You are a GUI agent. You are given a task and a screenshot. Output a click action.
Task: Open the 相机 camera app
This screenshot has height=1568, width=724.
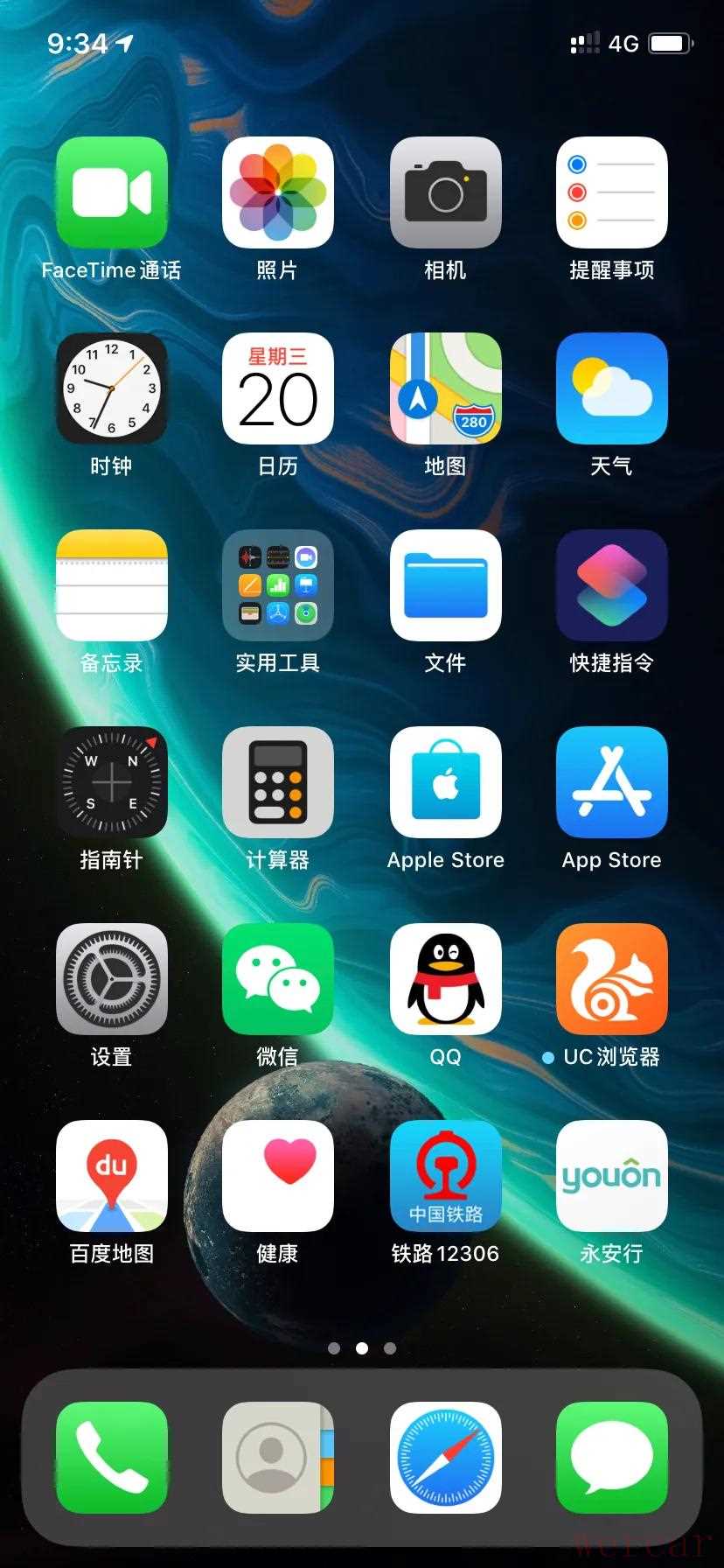click(x=445, y=192)
